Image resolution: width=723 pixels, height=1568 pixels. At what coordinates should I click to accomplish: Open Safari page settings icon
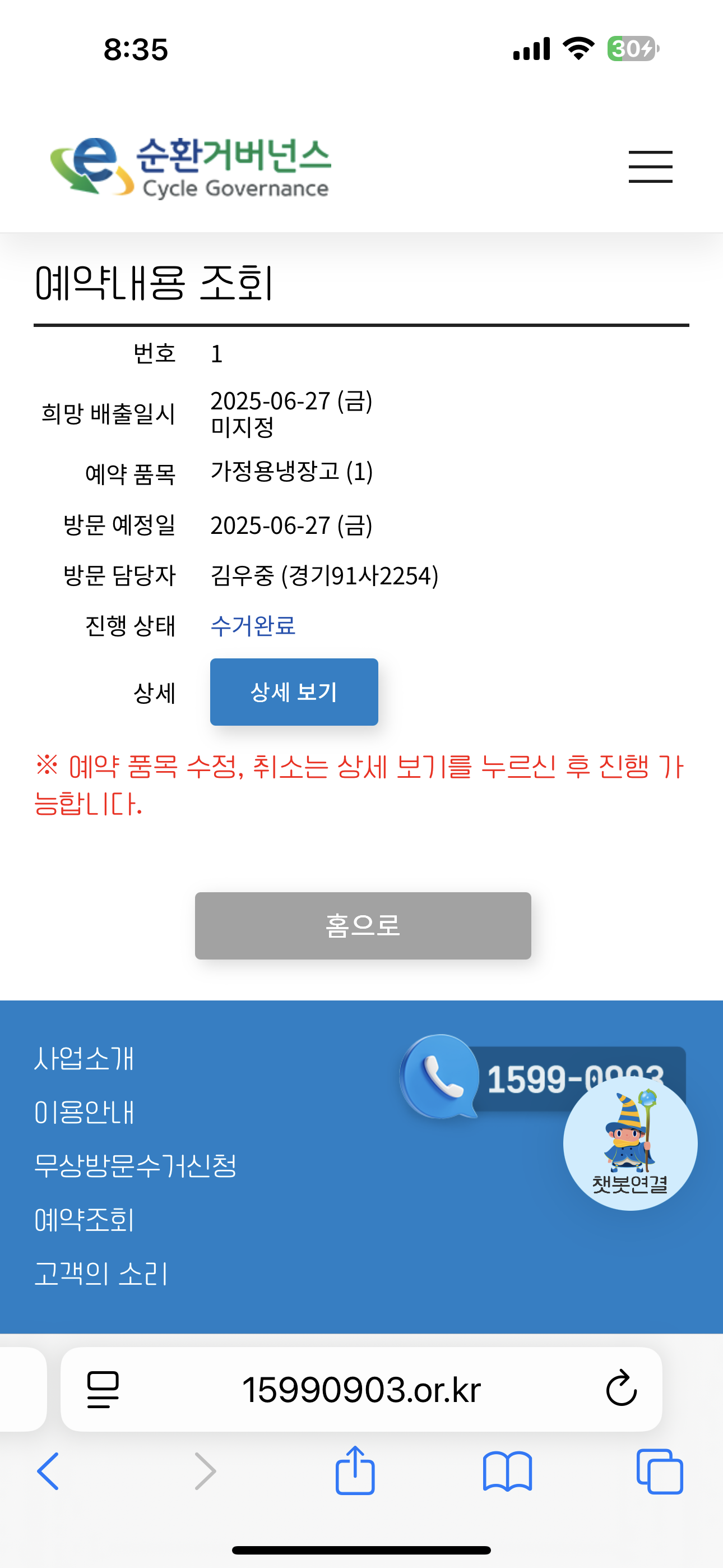pyautogui.click(x=103, y=1389)
